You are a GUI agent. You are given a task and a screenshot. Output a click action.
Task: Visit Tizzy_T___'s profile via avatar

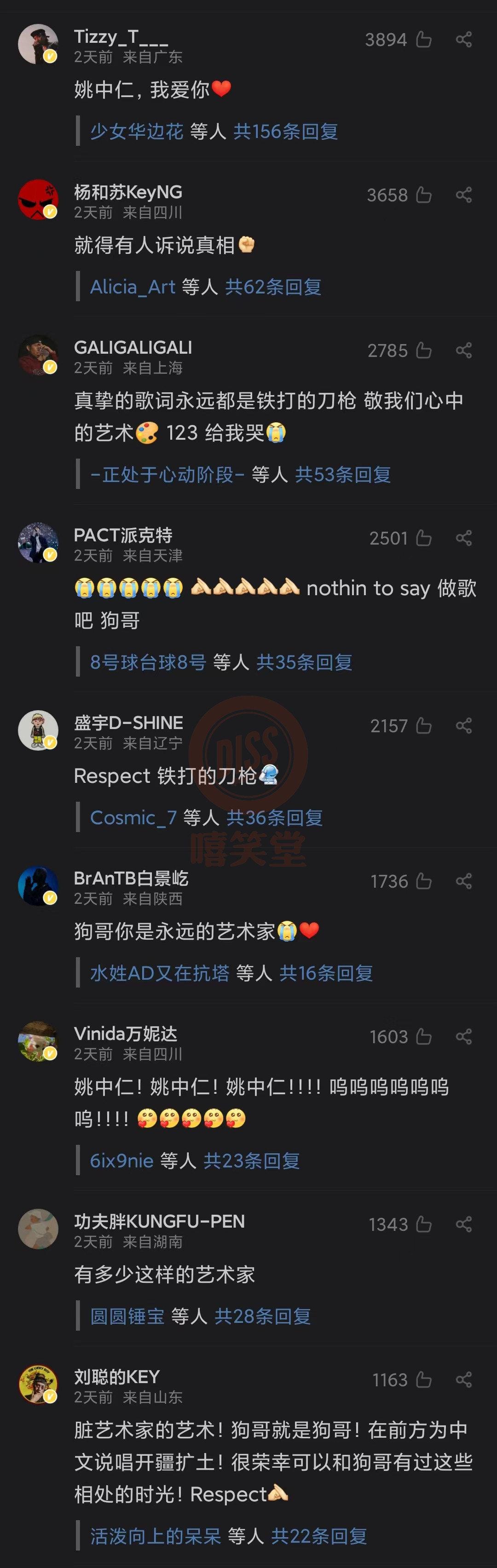(38, 45)
